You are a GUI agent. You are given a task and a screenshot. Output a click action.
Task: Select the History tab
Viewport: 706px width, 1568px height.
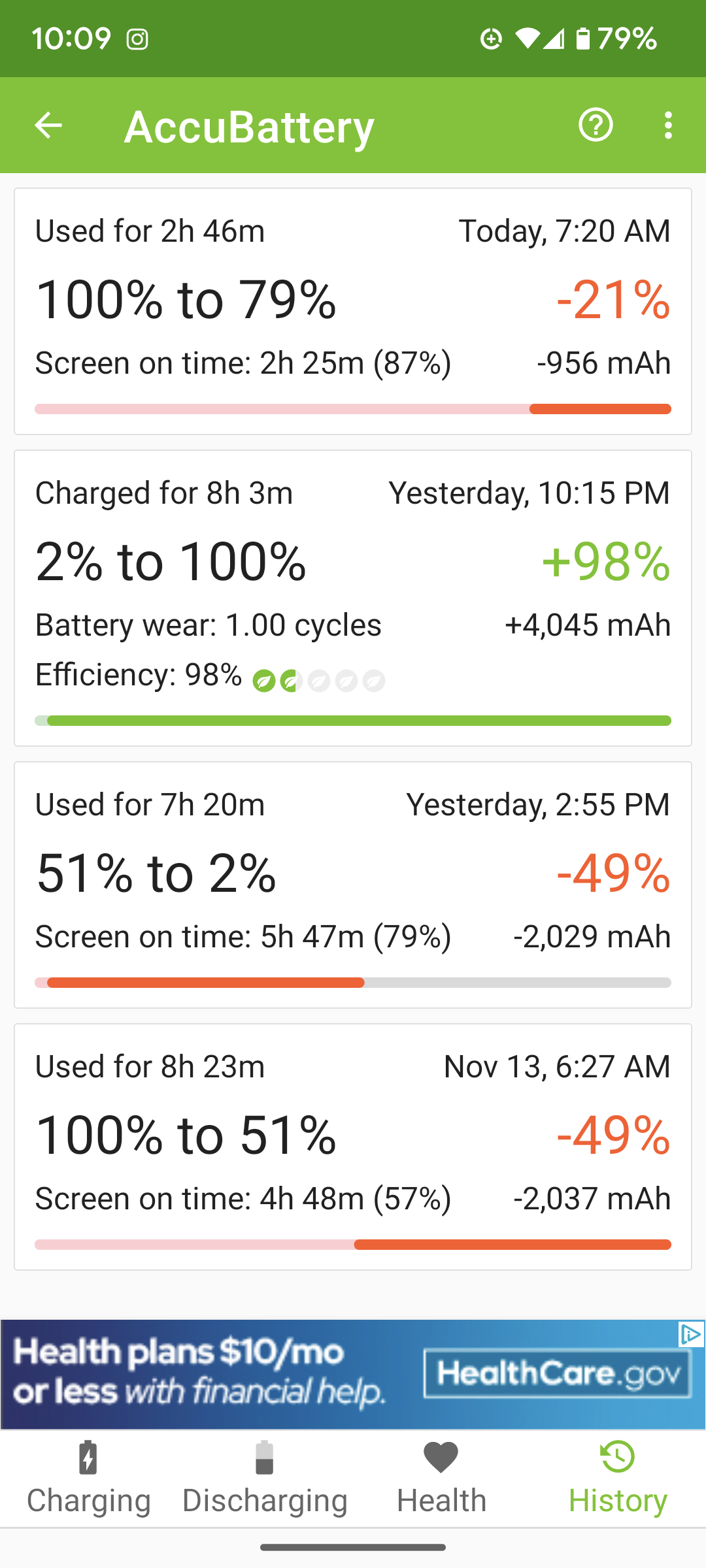click(x=618, y=1479)
